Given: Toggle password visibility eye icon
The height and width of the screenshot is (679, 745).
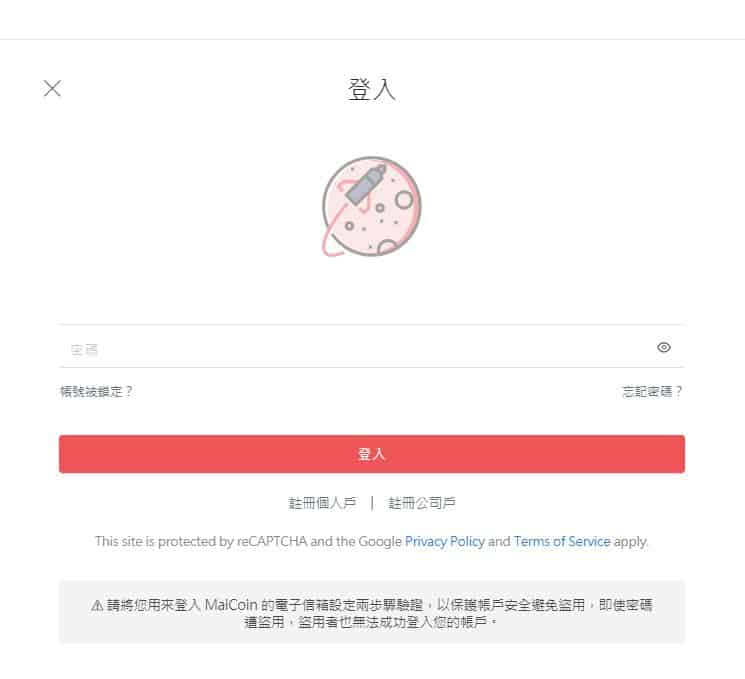Looking at the screenshot, I should click(664, 348).
